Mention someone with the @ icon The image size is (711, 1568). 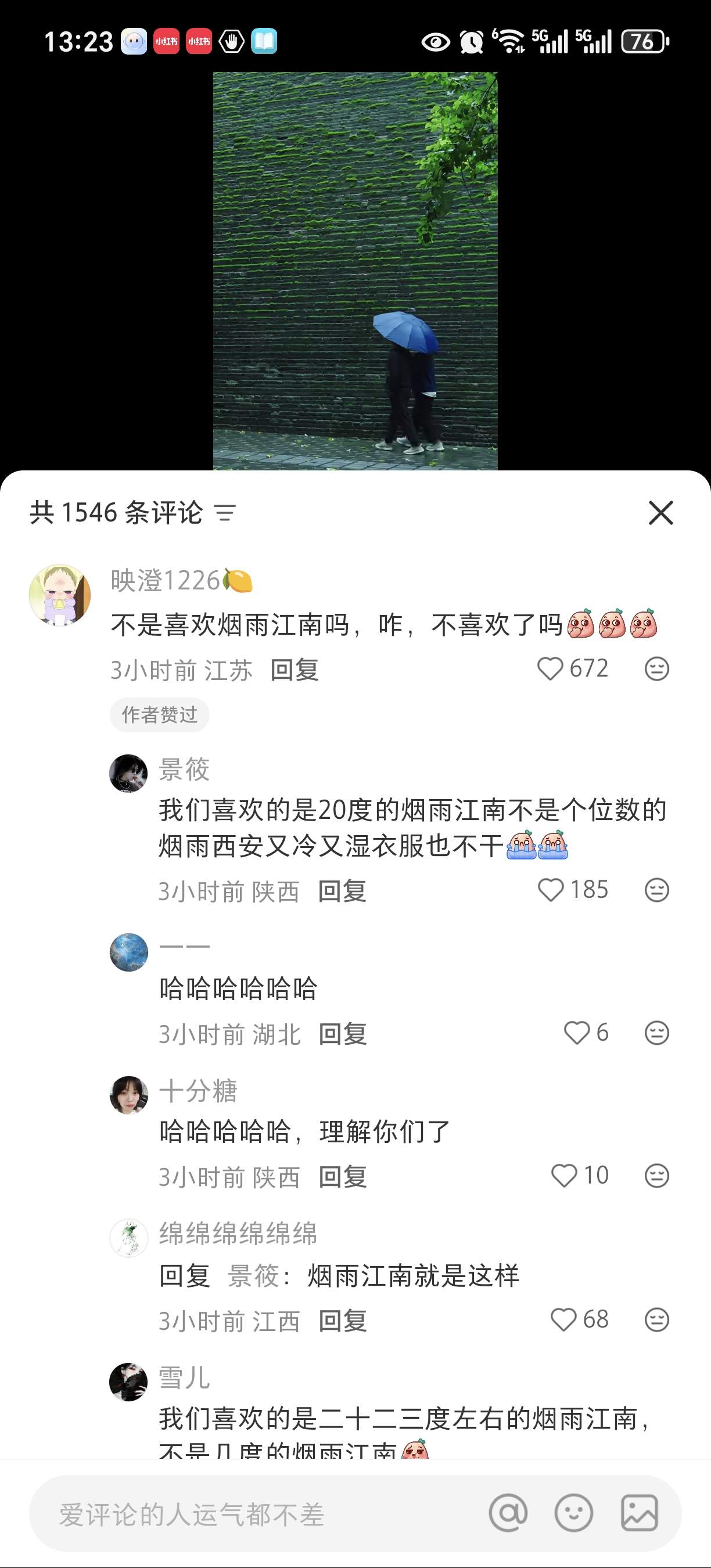tap(508, 1513)
